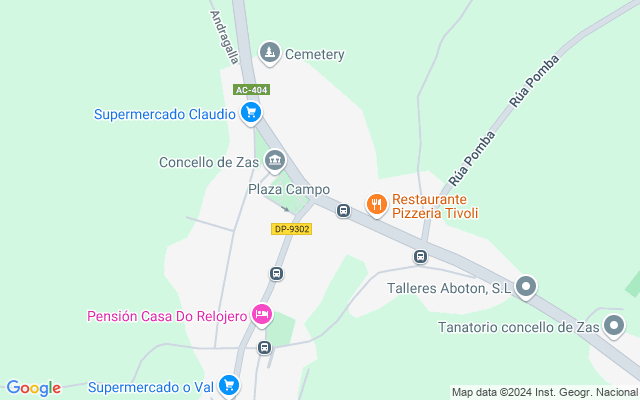Open Restaurante Pizzeria Tivoli marker

(376, 205)
